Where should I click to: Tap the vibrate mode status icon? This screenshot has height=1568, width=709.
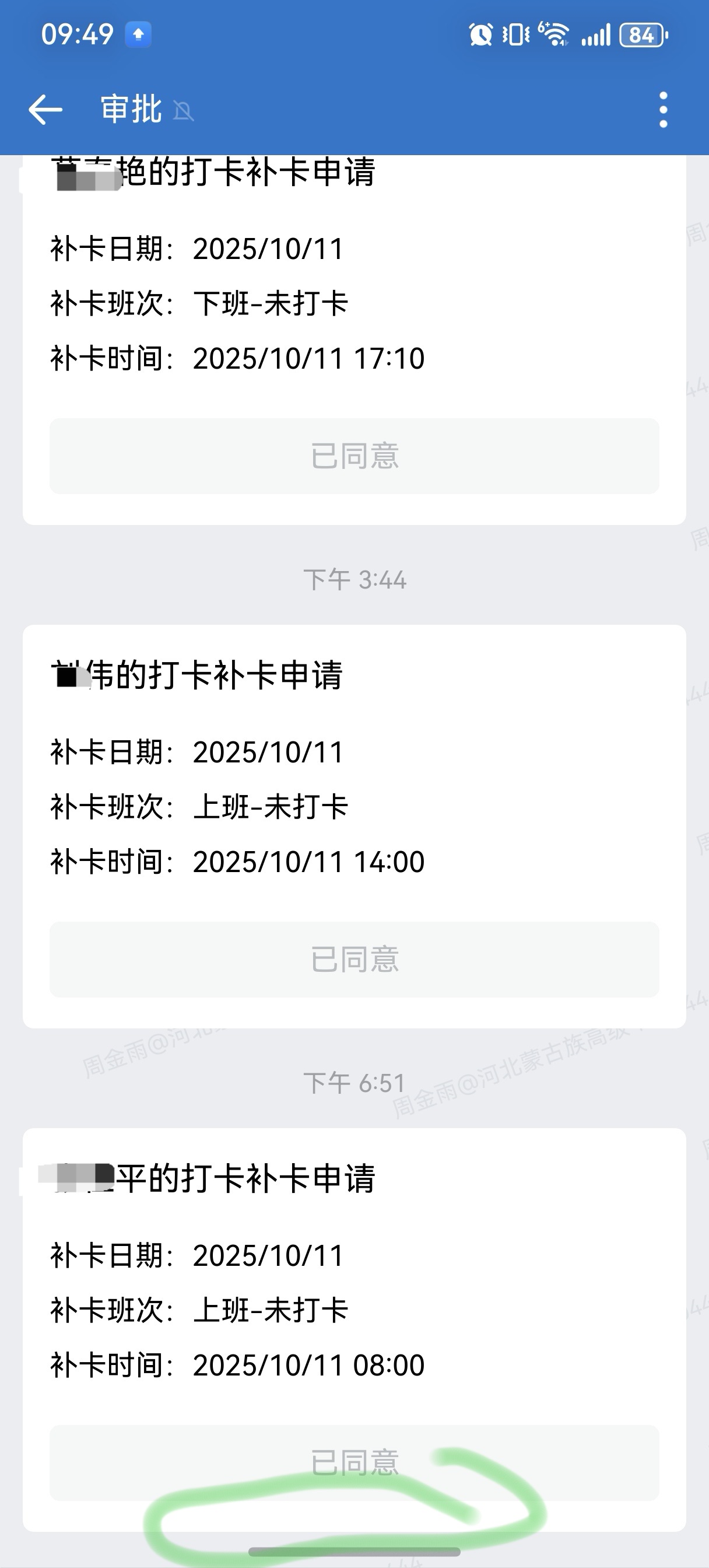(514, 34)
